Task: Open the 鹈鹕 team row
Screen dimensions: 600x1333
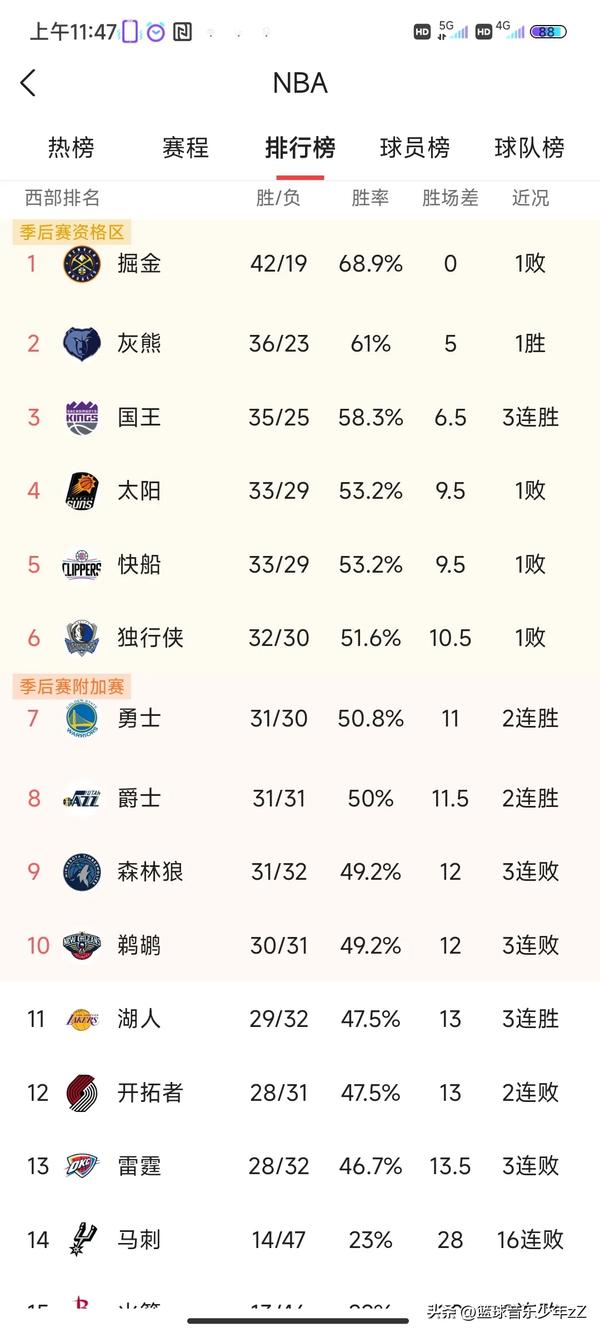Action: (x=300, y=946)
